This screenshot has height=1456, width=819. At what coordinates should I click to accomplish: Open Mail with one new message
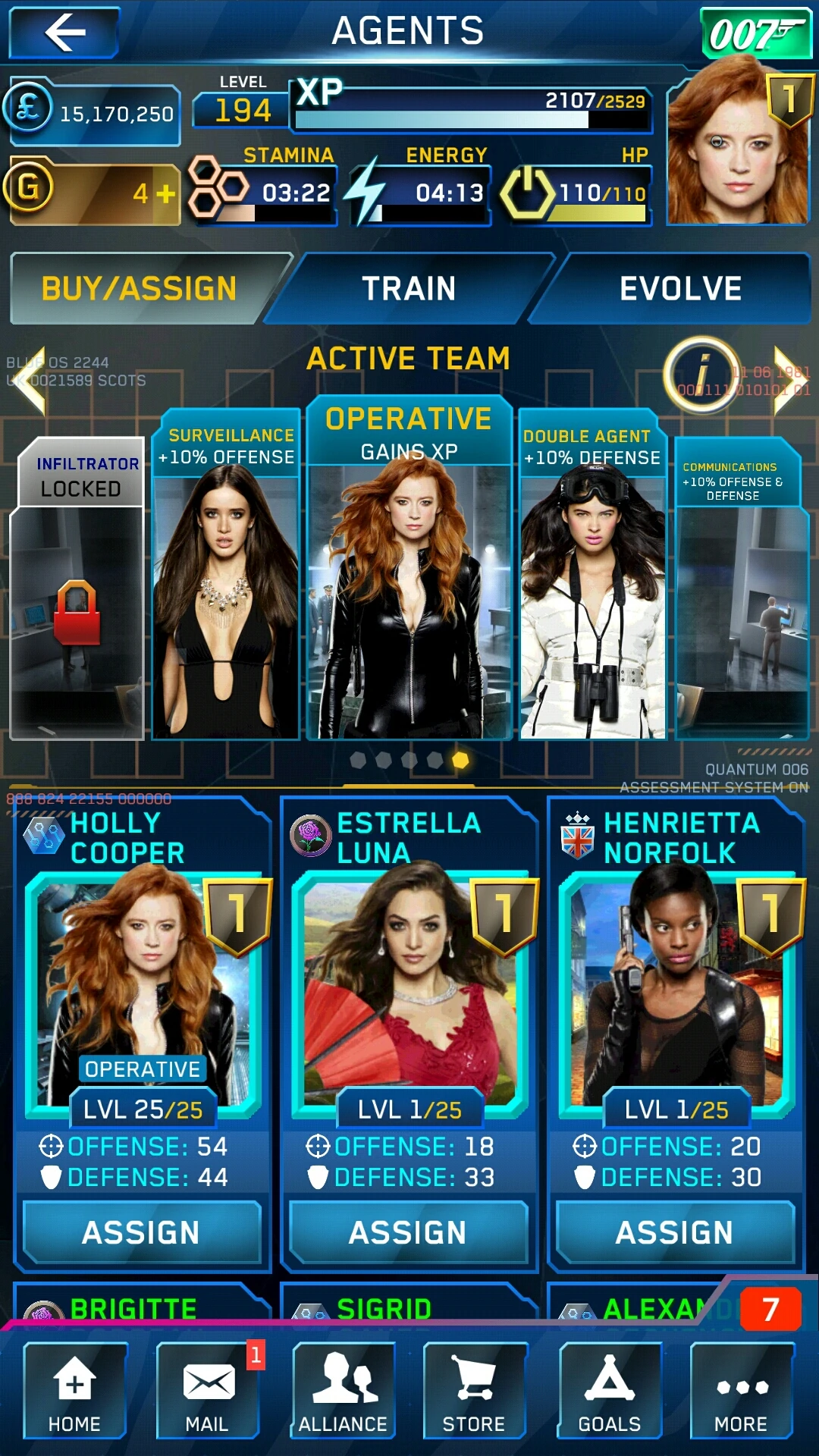[208, 1391]
